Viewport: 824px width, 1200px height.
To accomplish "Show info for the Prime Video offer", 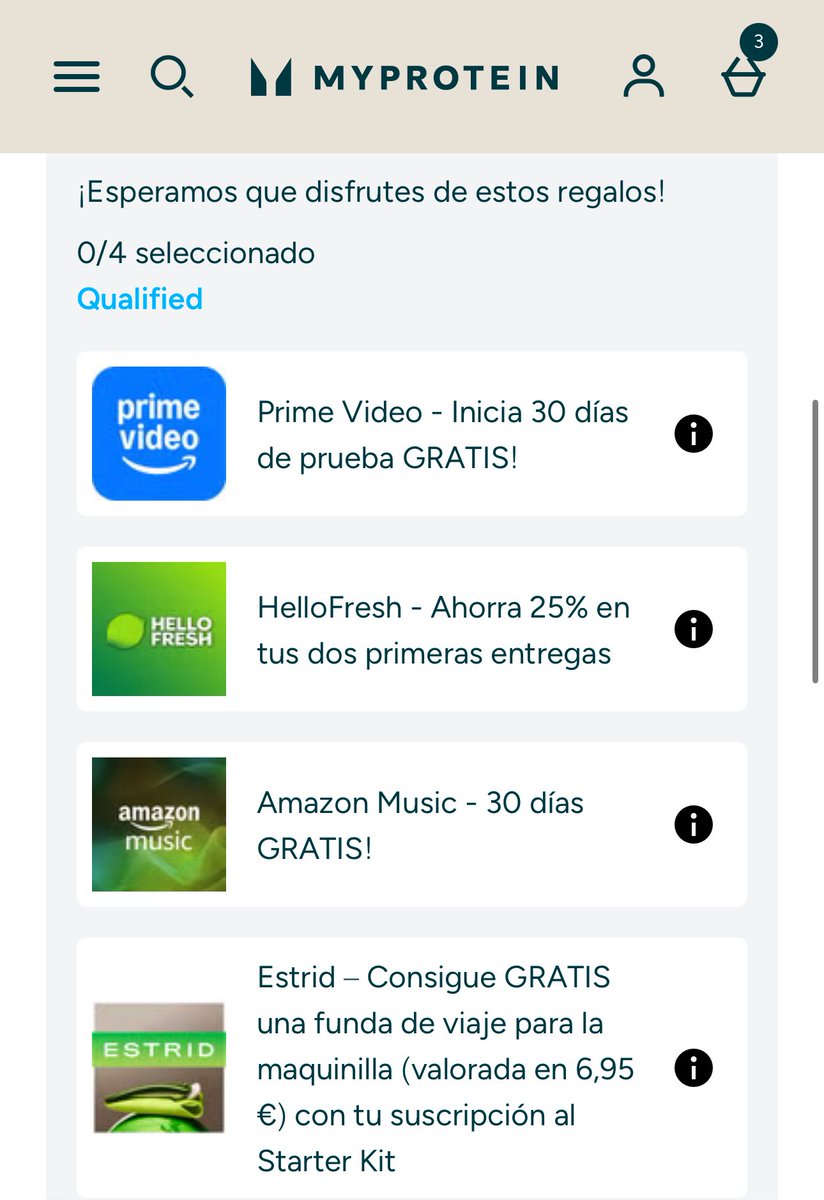I will (x=694, y=434).
